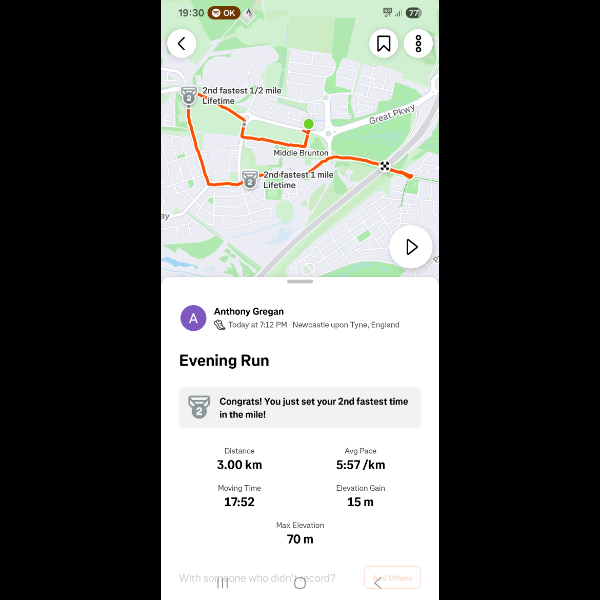Bookmark this activity's route

point(384,43)
